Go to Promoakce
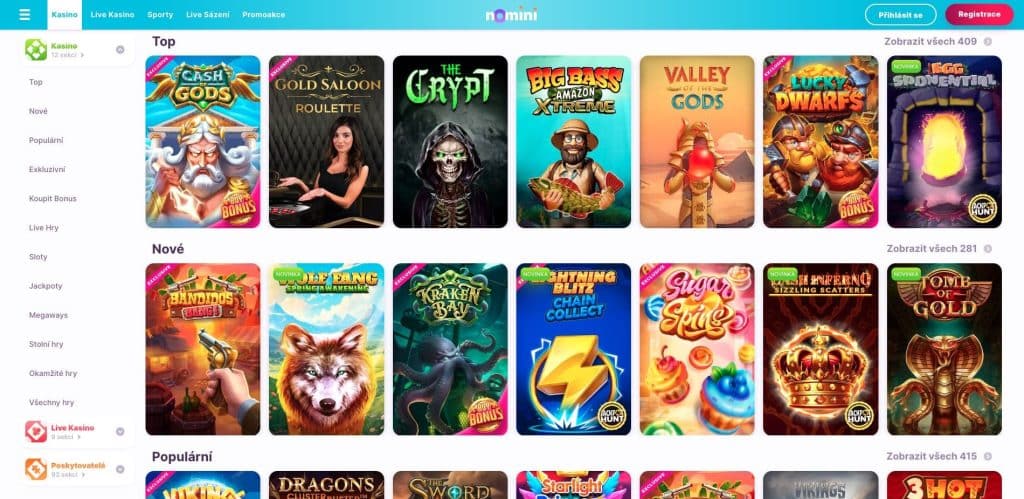The height and width of the screenshot is (499, 1024). click(263, 15)
